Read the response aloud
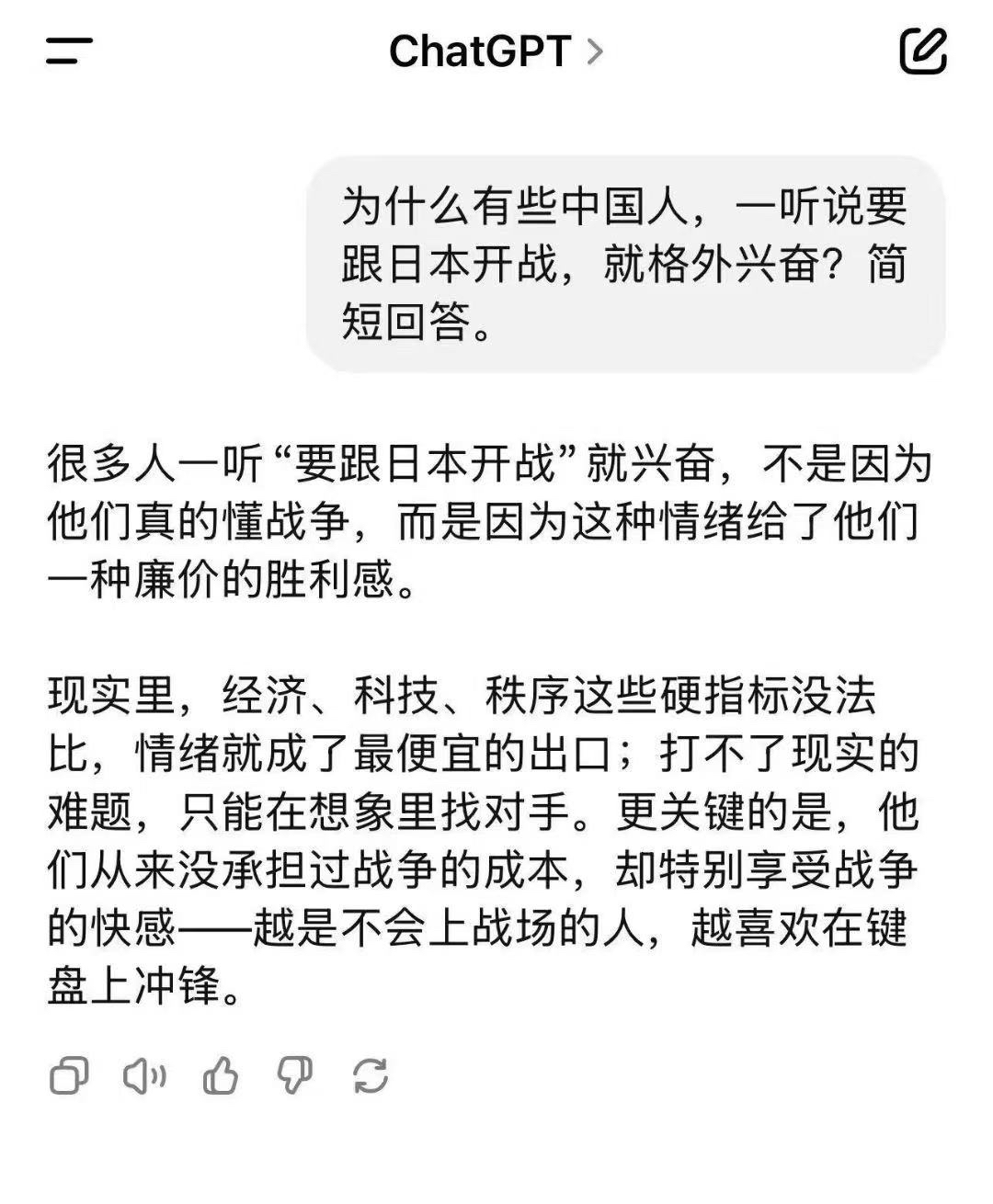993x1204 pixels. click(144, 1075)
